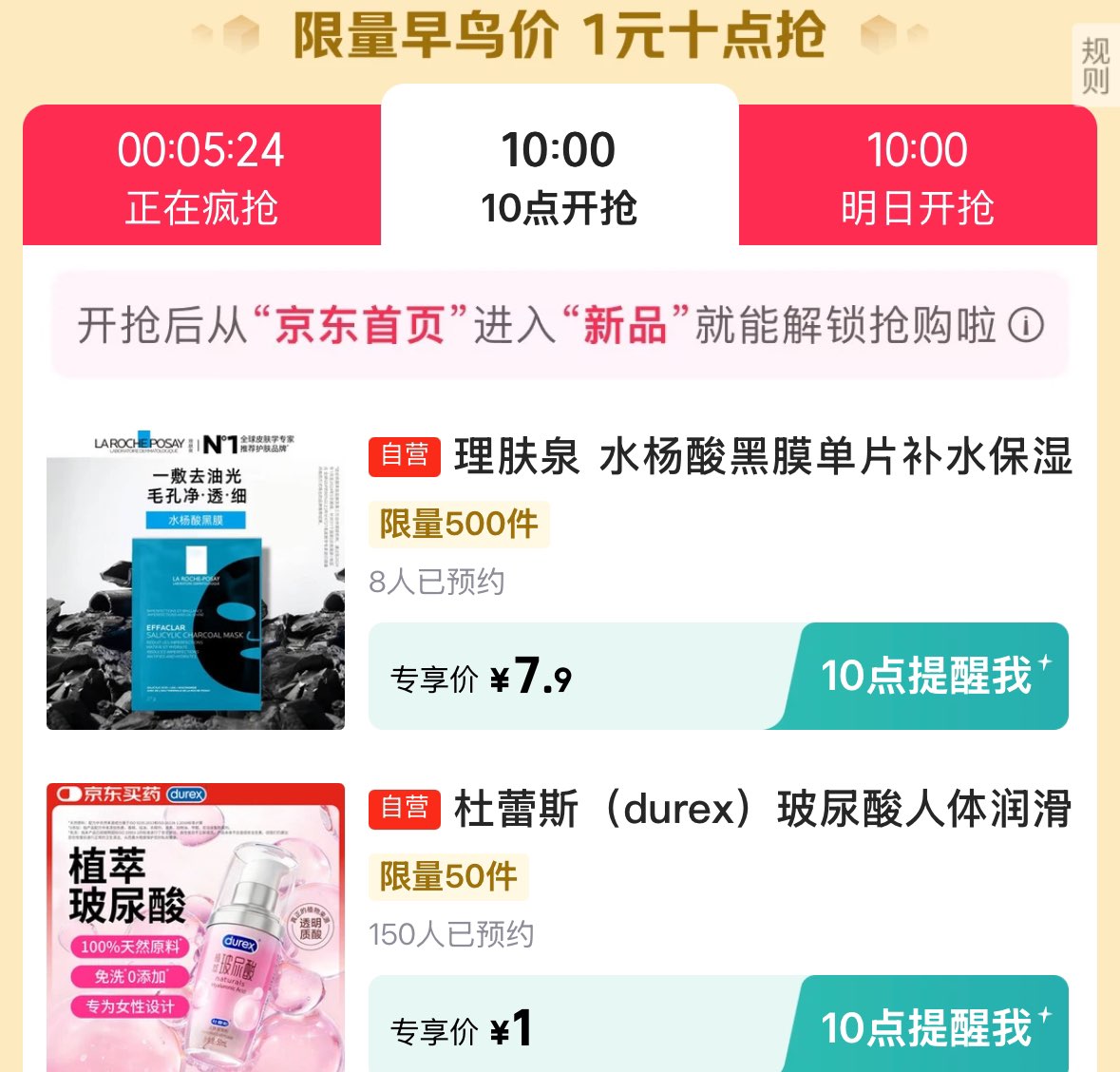Switch to the 正在疯抢 tab
The image size is (1120, 1072).
click(x=201, y=178)
